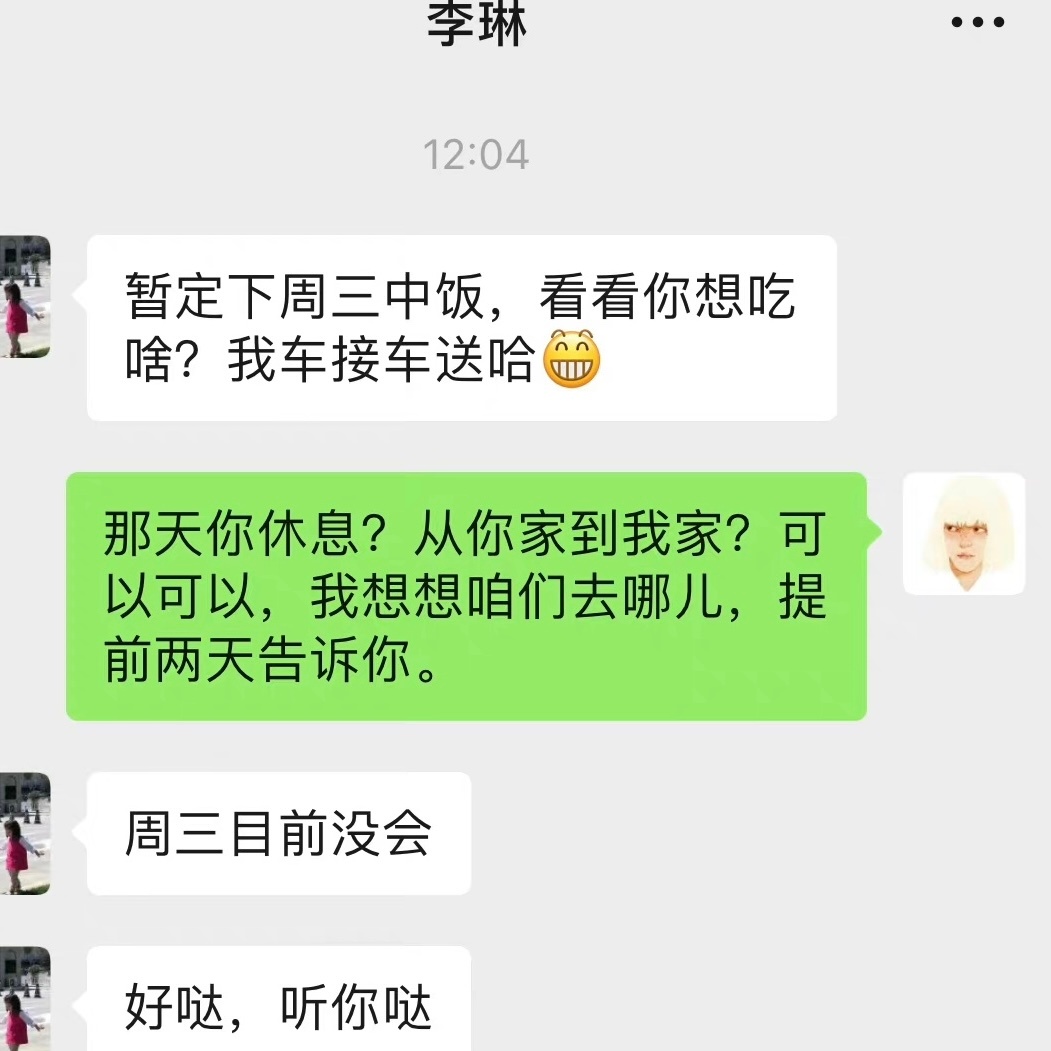The width and height of the screenshot is (1051, 1051).
Task: Open sender's avatar beside 暂定下周三中饭 message
Action: point(24,297)
